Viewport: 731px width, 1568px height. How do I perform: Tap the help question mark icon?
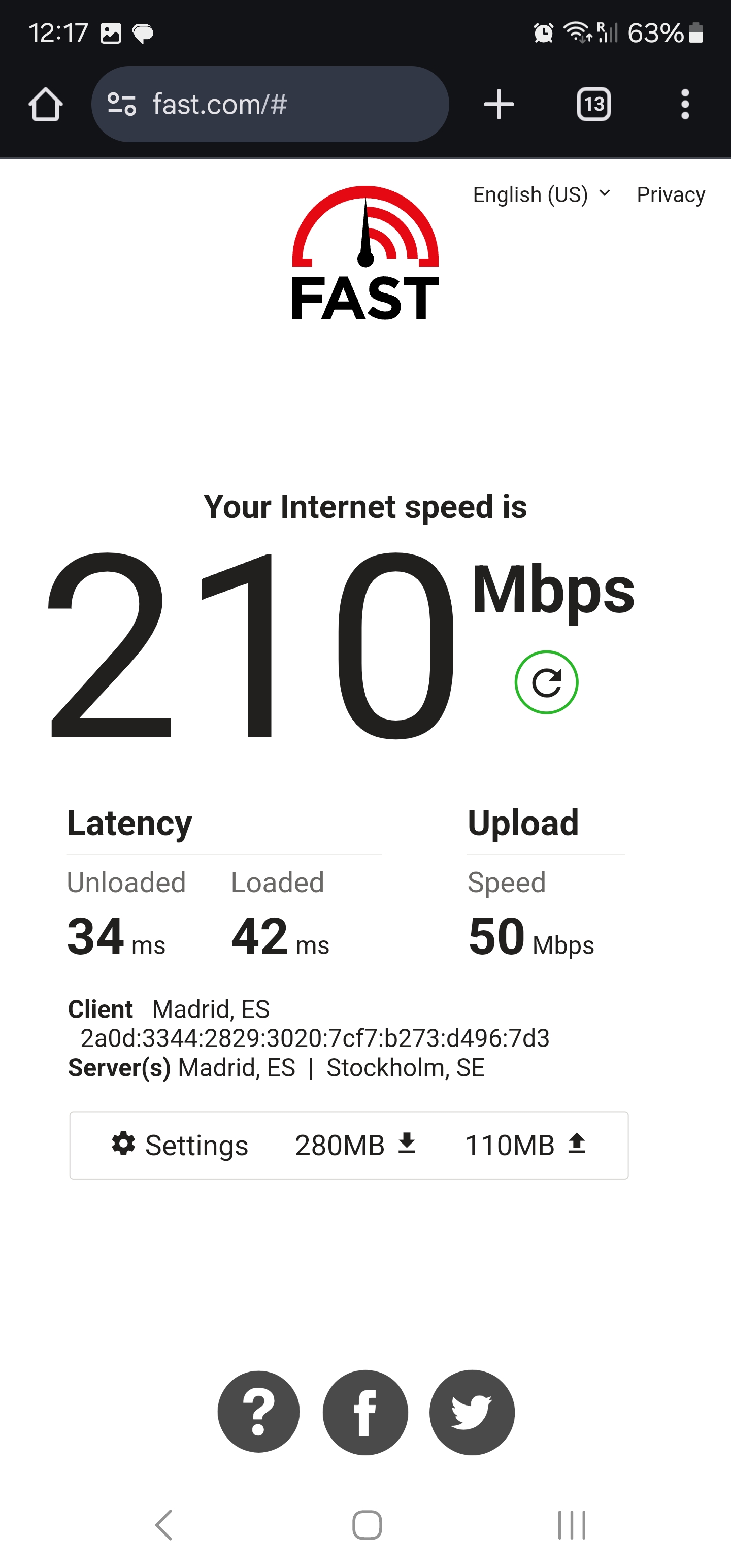259,1412
